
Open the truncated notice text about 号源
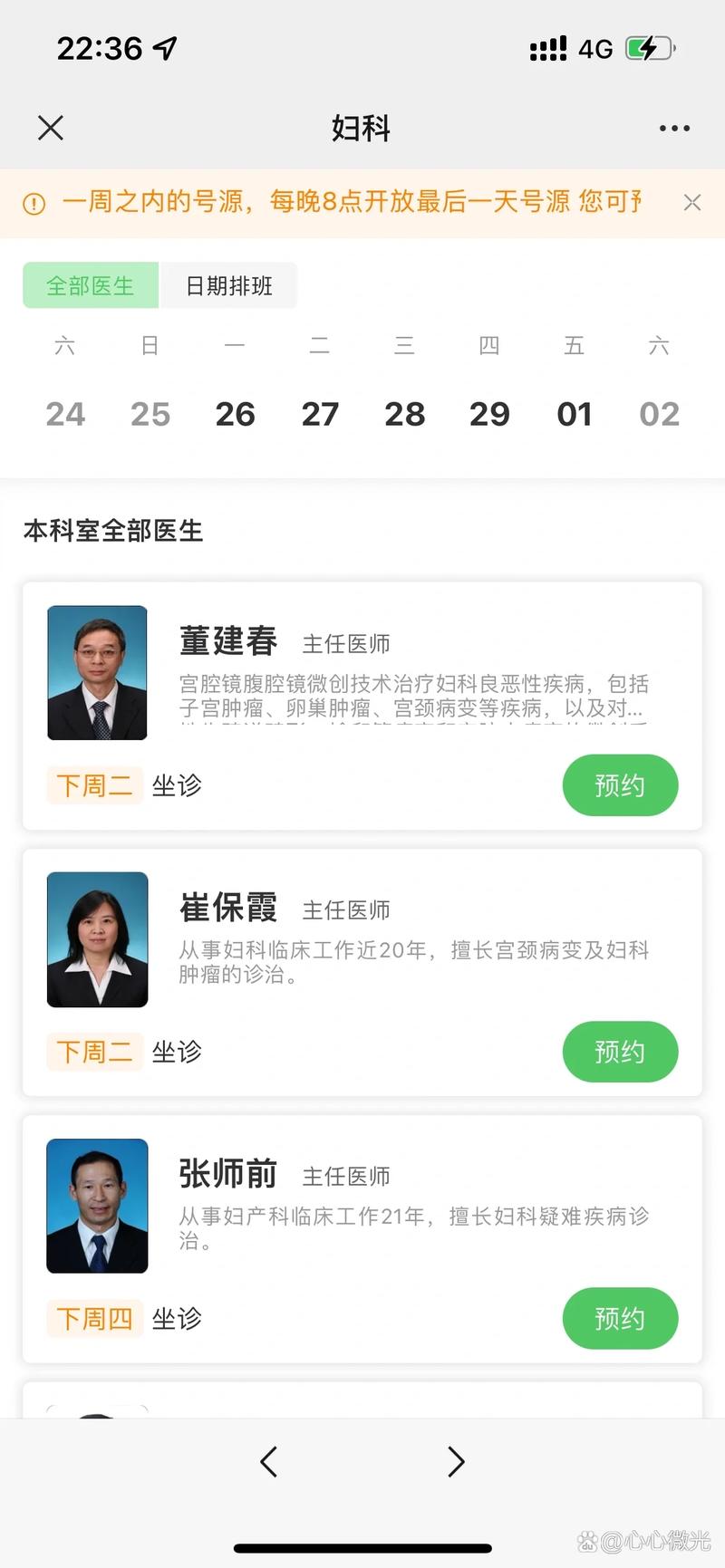(352, 203)
